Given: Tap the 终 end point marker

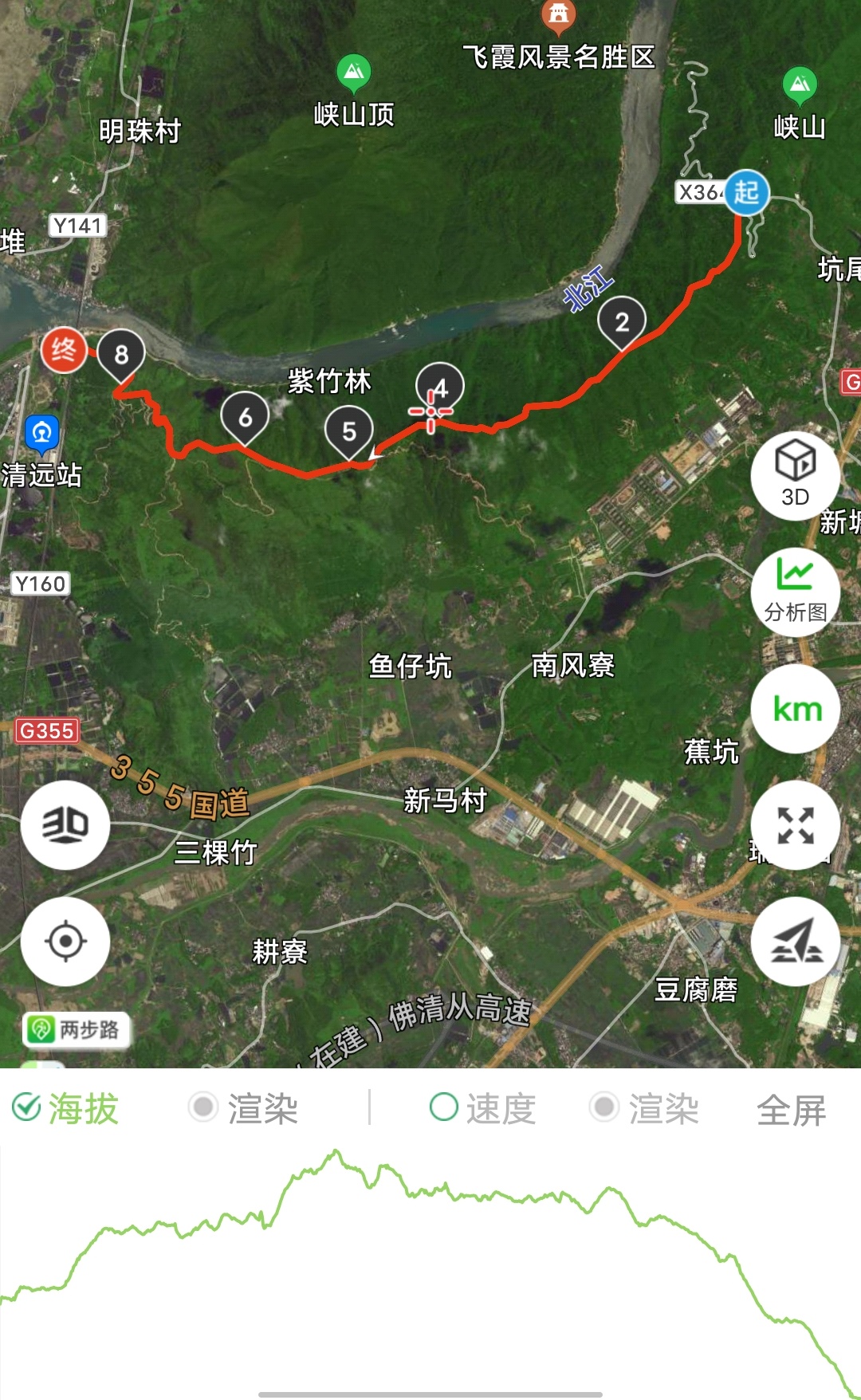Looking at the screenshot, I should [x=64, y=350].
